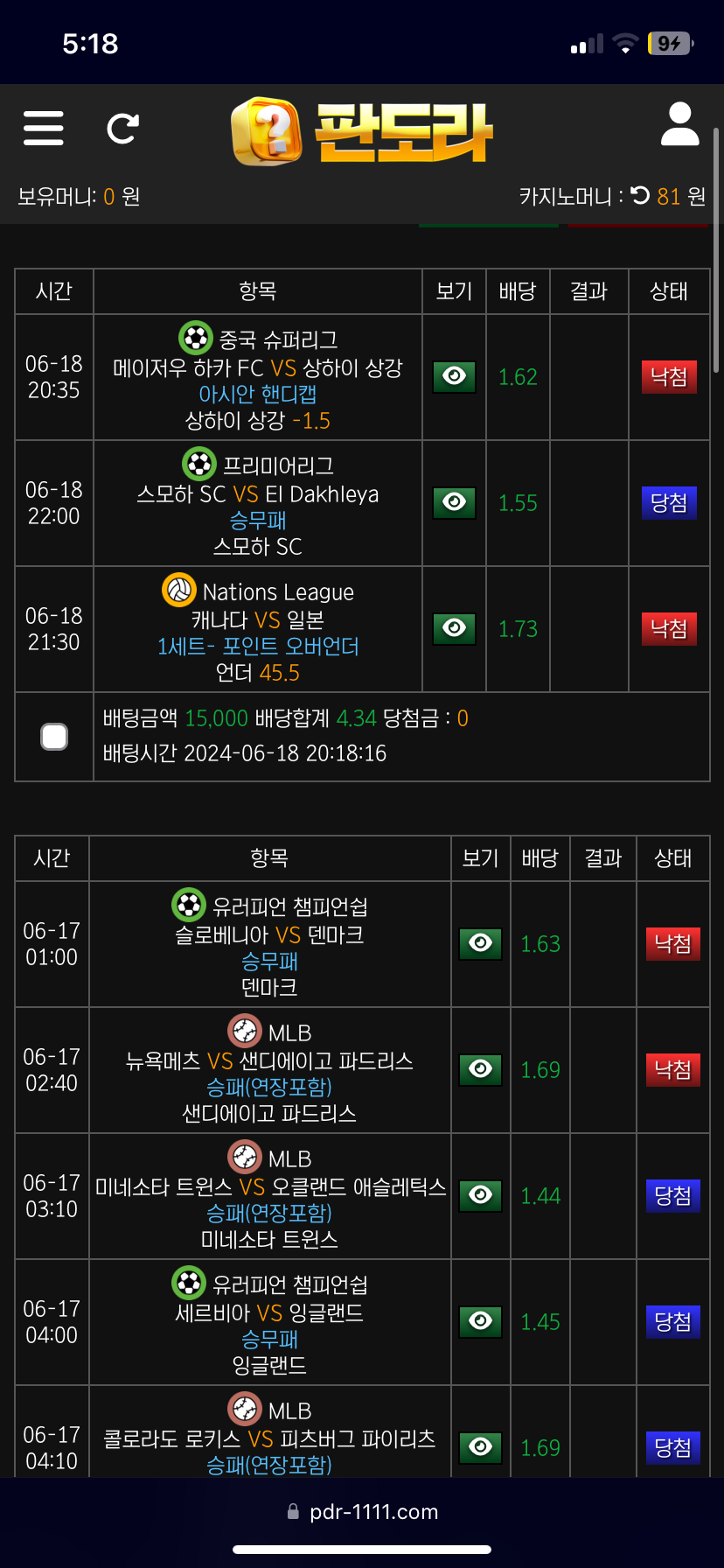Open the hamburger menu
The width and height of the screenshot is (724, 1568).
coord(43,128)
